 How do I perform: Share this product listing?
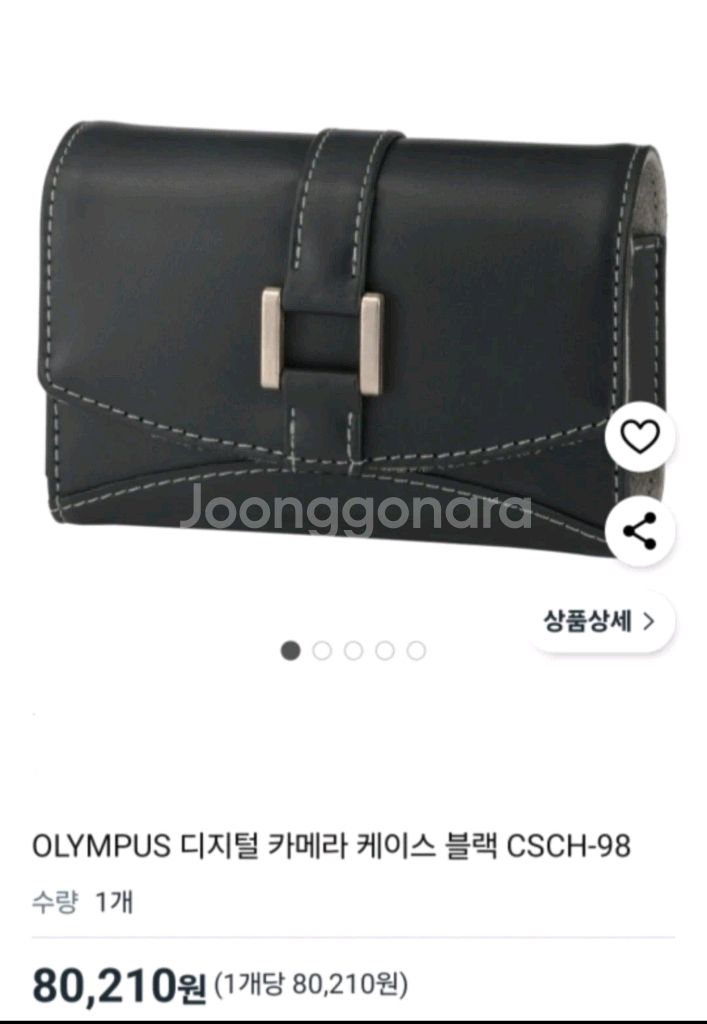pyautogui.click(x=640, y=530)
